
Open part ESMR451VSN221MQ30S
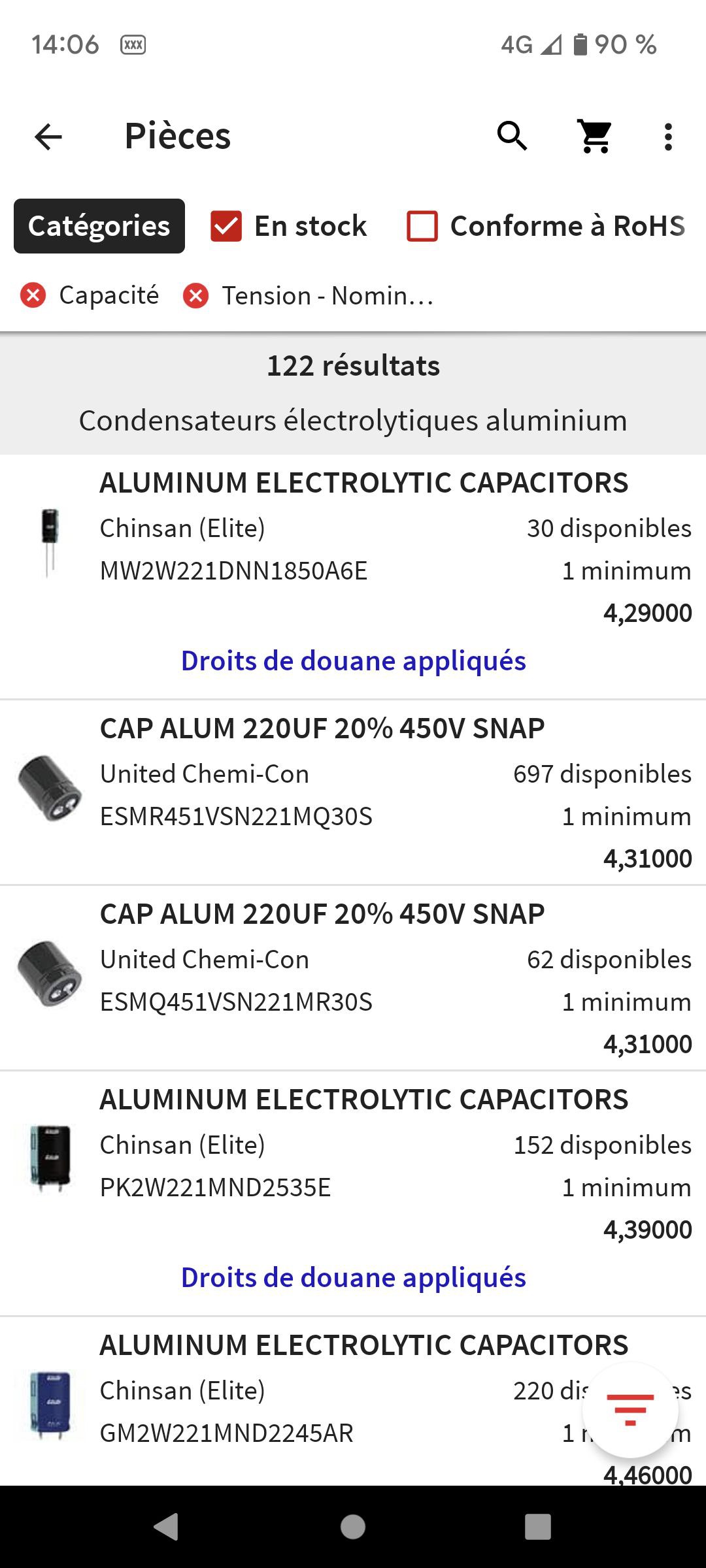353,792
